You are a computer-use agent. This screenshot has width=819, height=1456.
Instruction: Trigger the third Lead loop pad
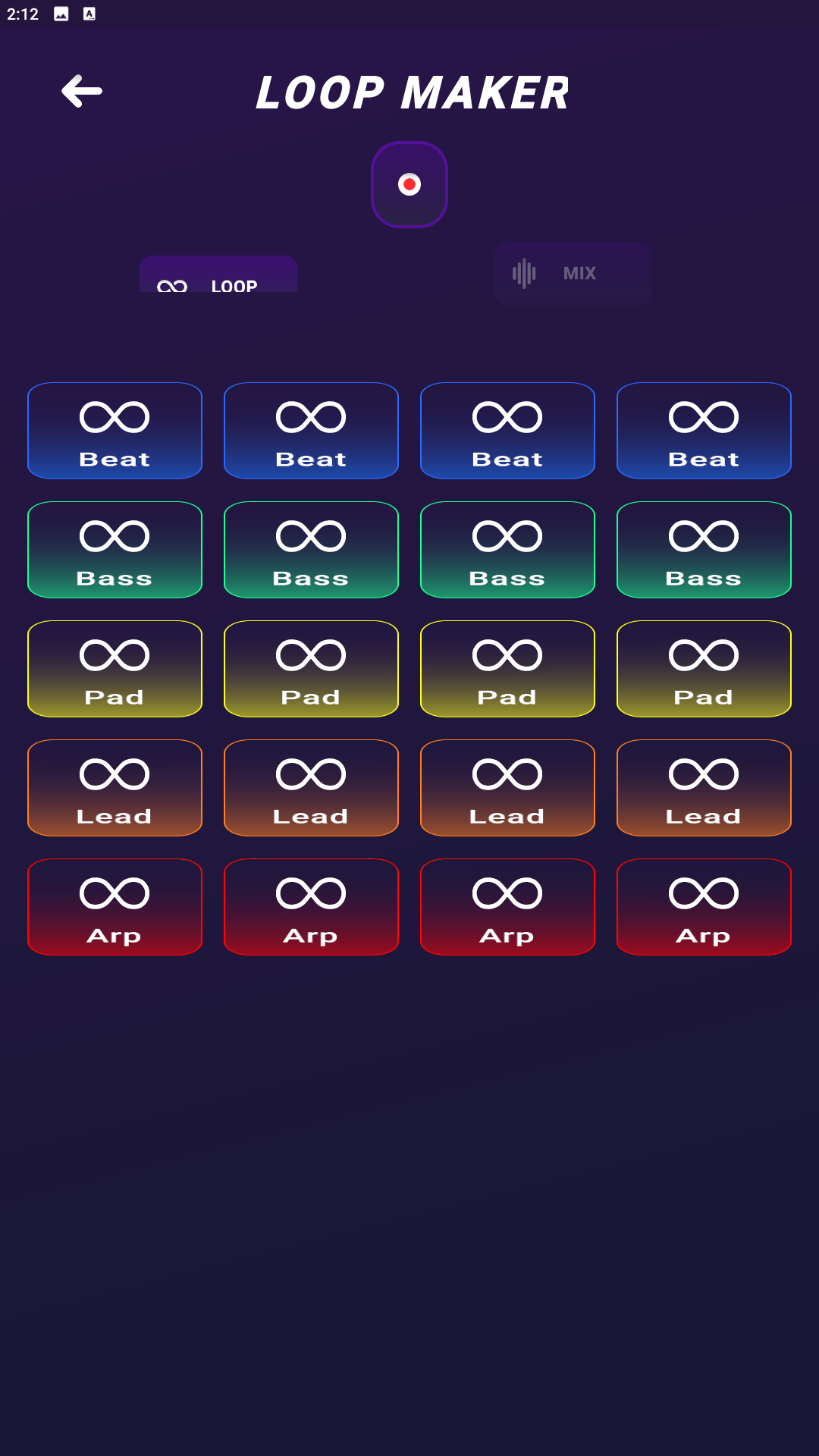click(507, 787)
